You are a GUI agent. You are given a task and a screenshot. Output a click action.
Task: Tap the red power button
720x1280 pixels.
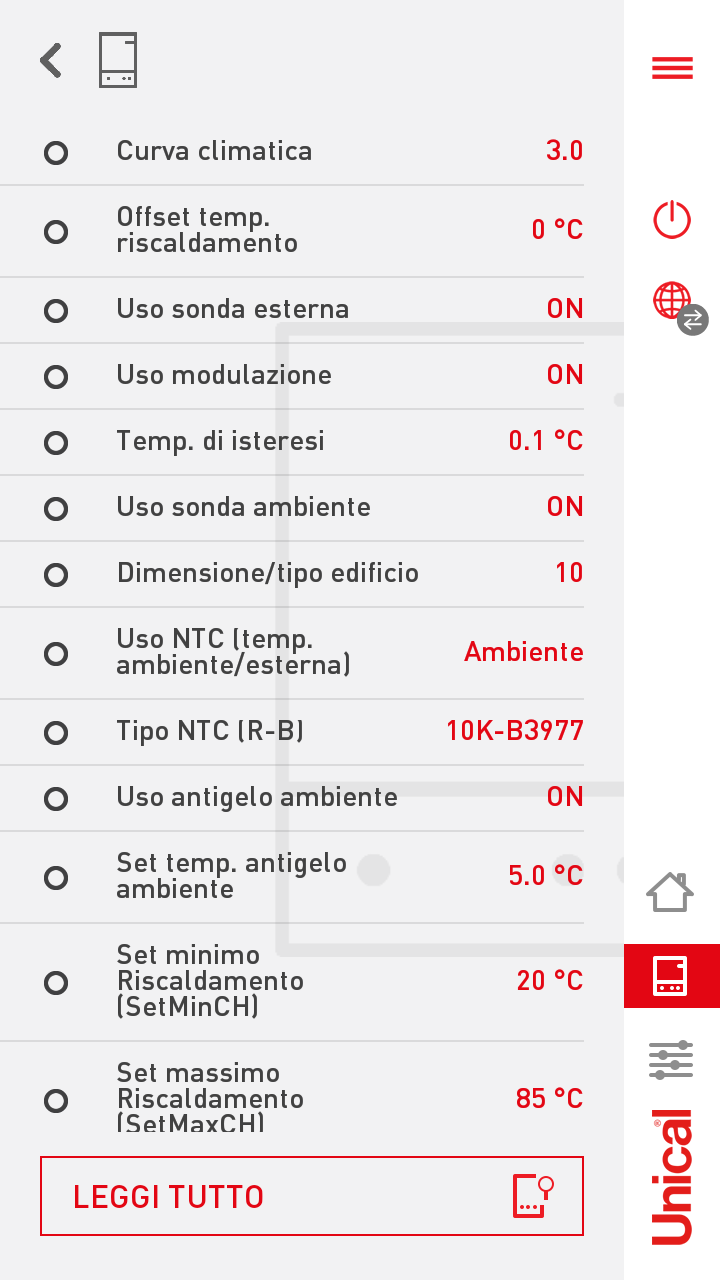coord(672,219)
